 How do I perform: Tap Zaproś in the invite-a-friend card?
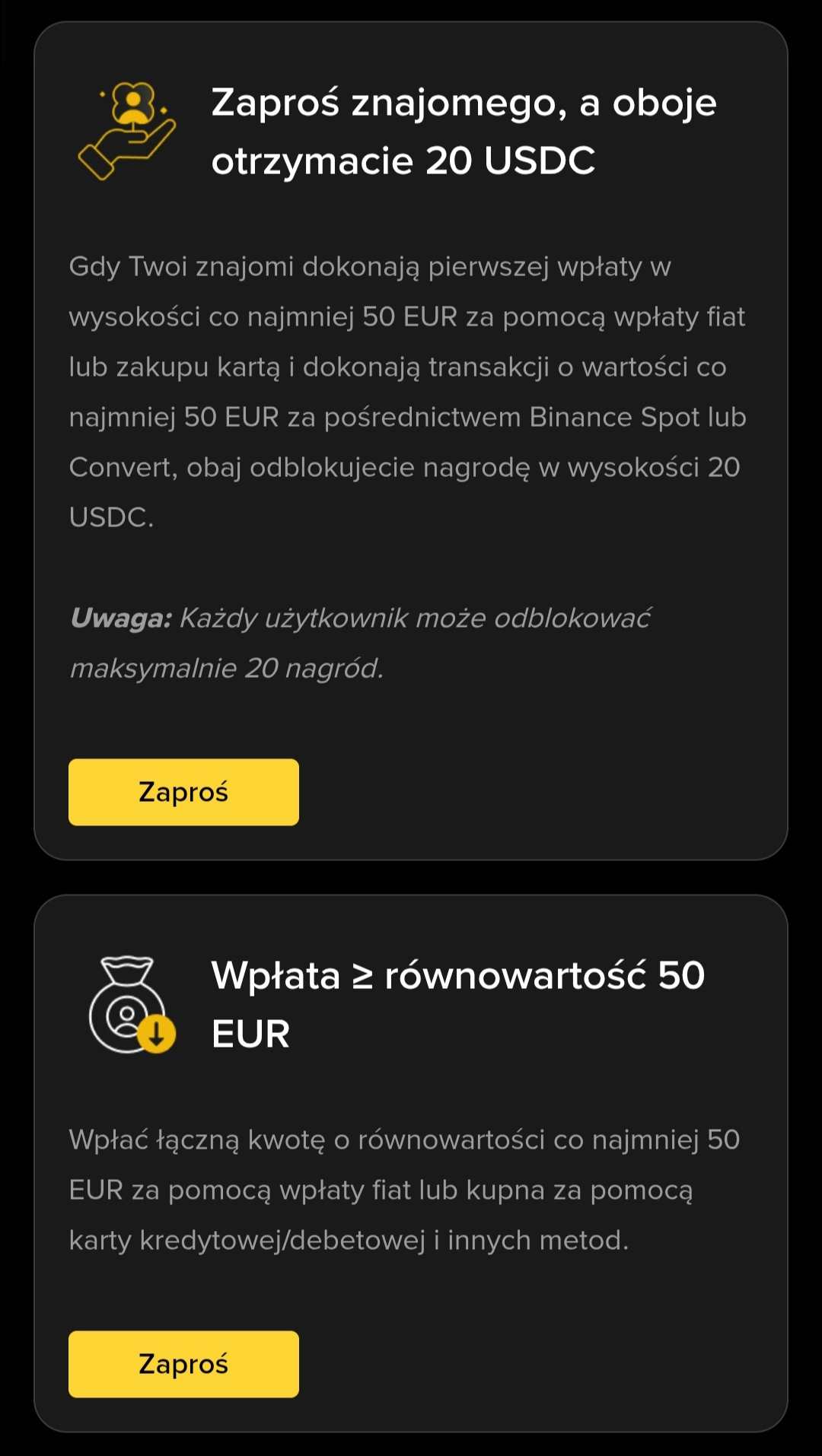coord(183,792)
